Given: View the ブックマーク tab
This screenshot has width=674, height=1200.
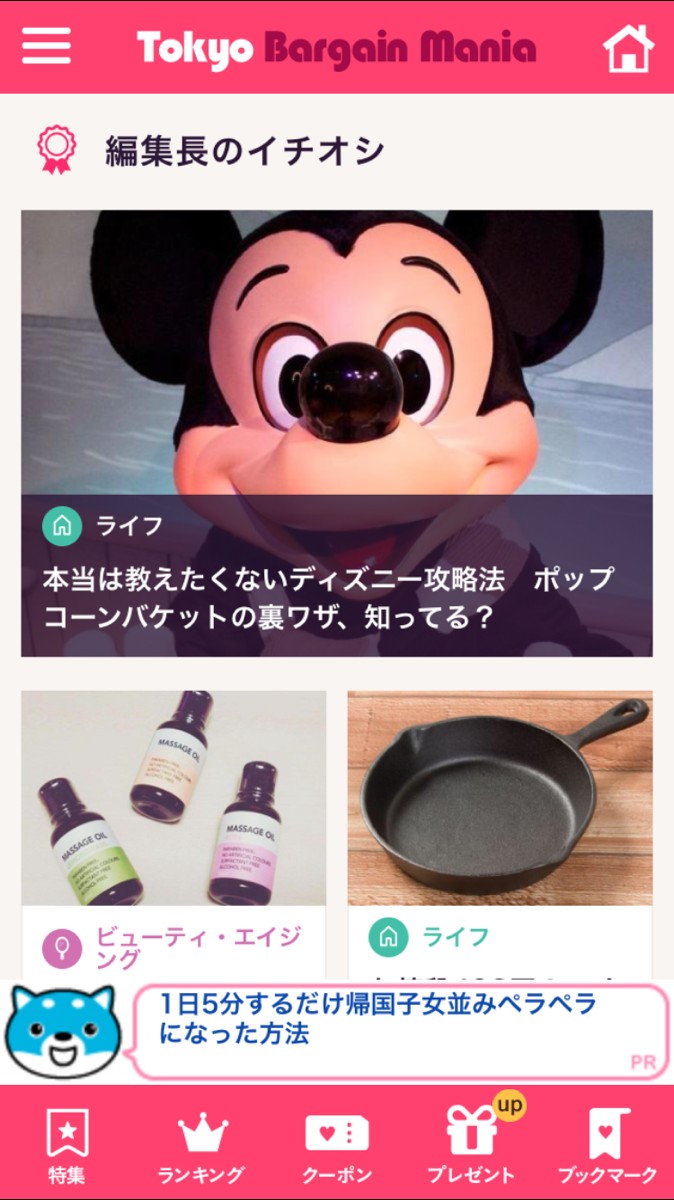Looking at the screenshot, I should 607,1145.
